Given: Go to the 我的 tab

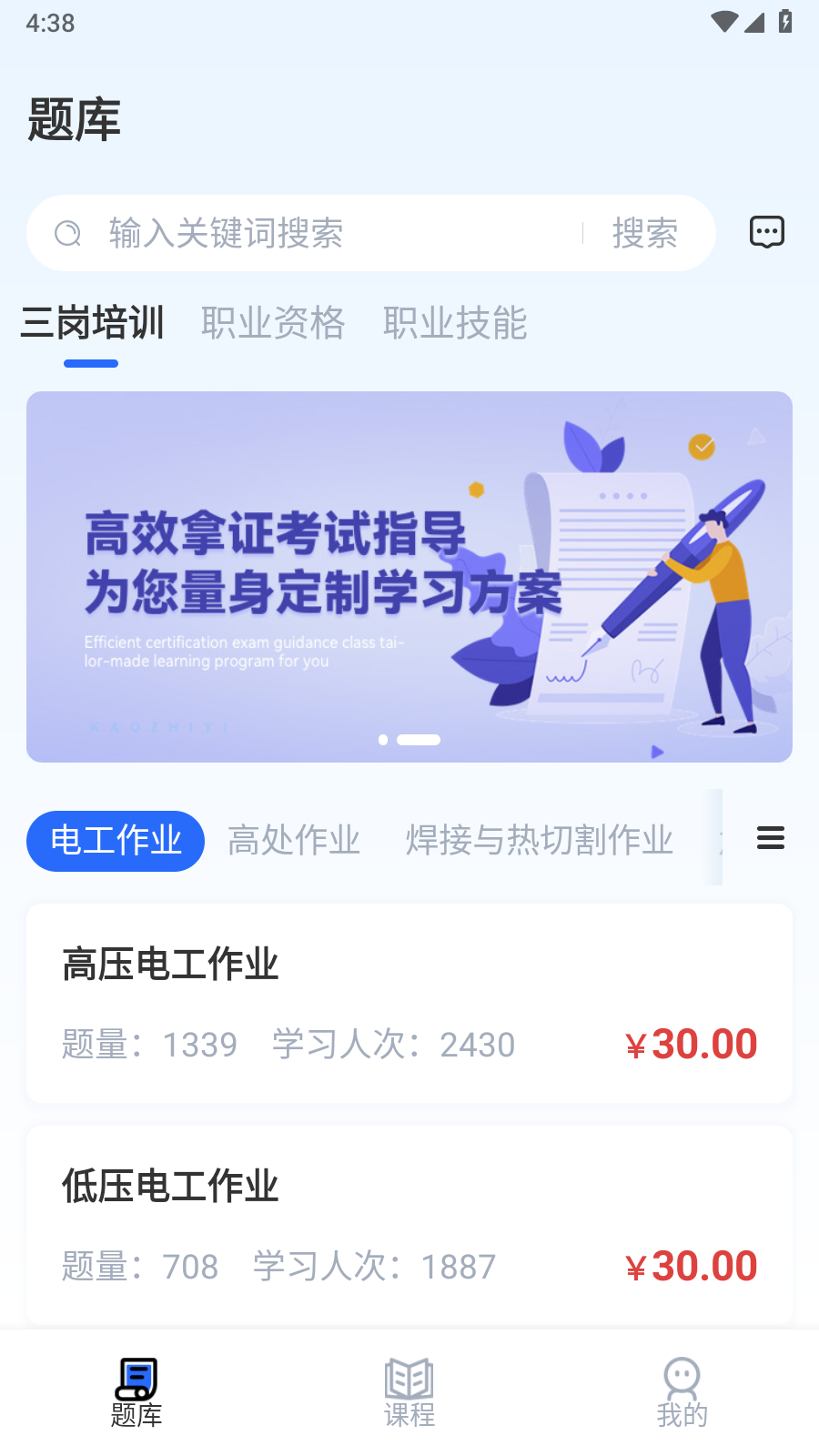Looking at the screenshot, I should click(682, 1392).
